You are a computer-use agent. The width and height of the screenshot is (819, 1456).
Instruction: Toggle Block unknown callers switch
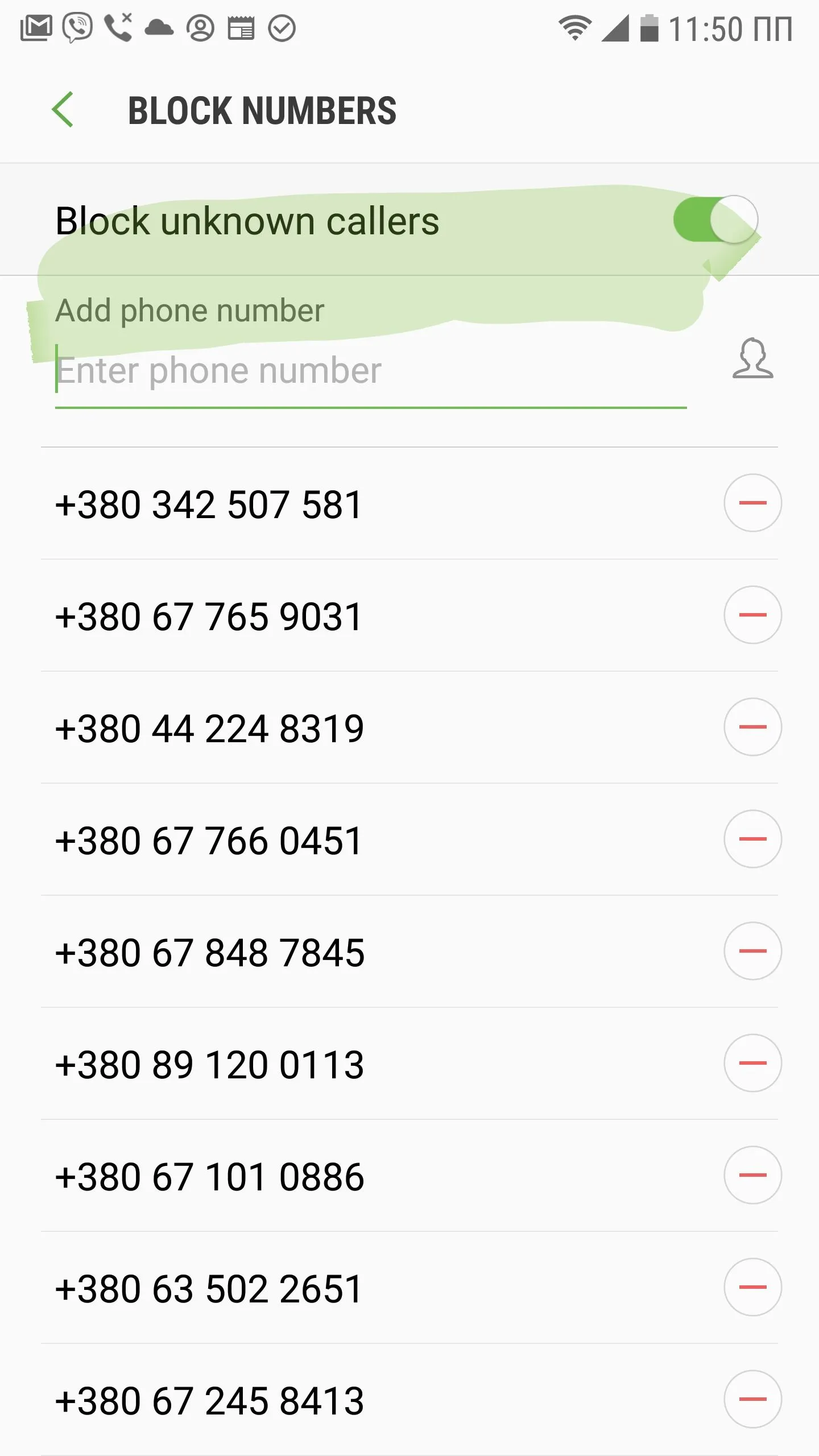715,220
